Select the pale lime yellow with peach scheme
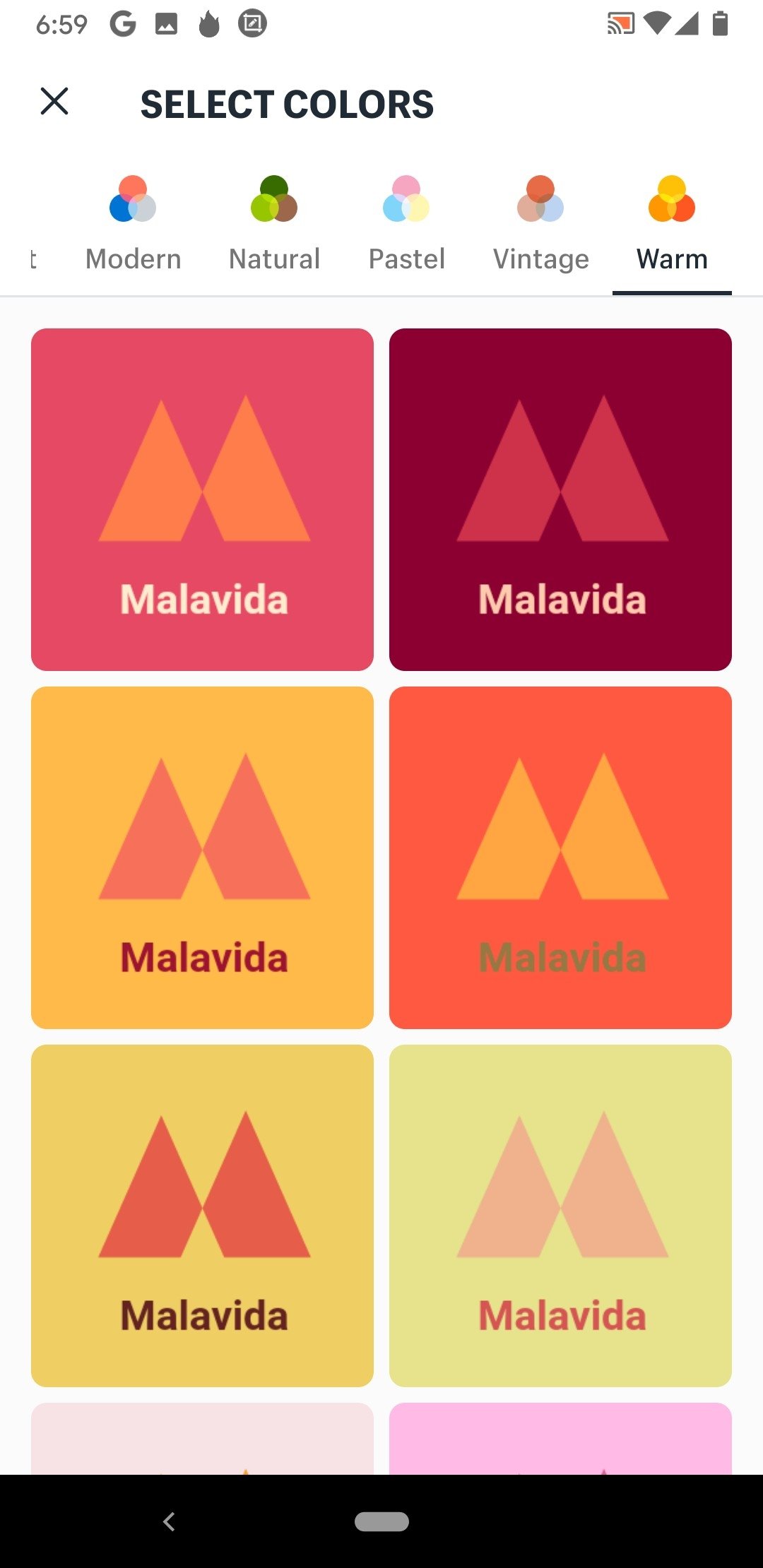This screenshot has height=1568, width=763. (560, 1216)
